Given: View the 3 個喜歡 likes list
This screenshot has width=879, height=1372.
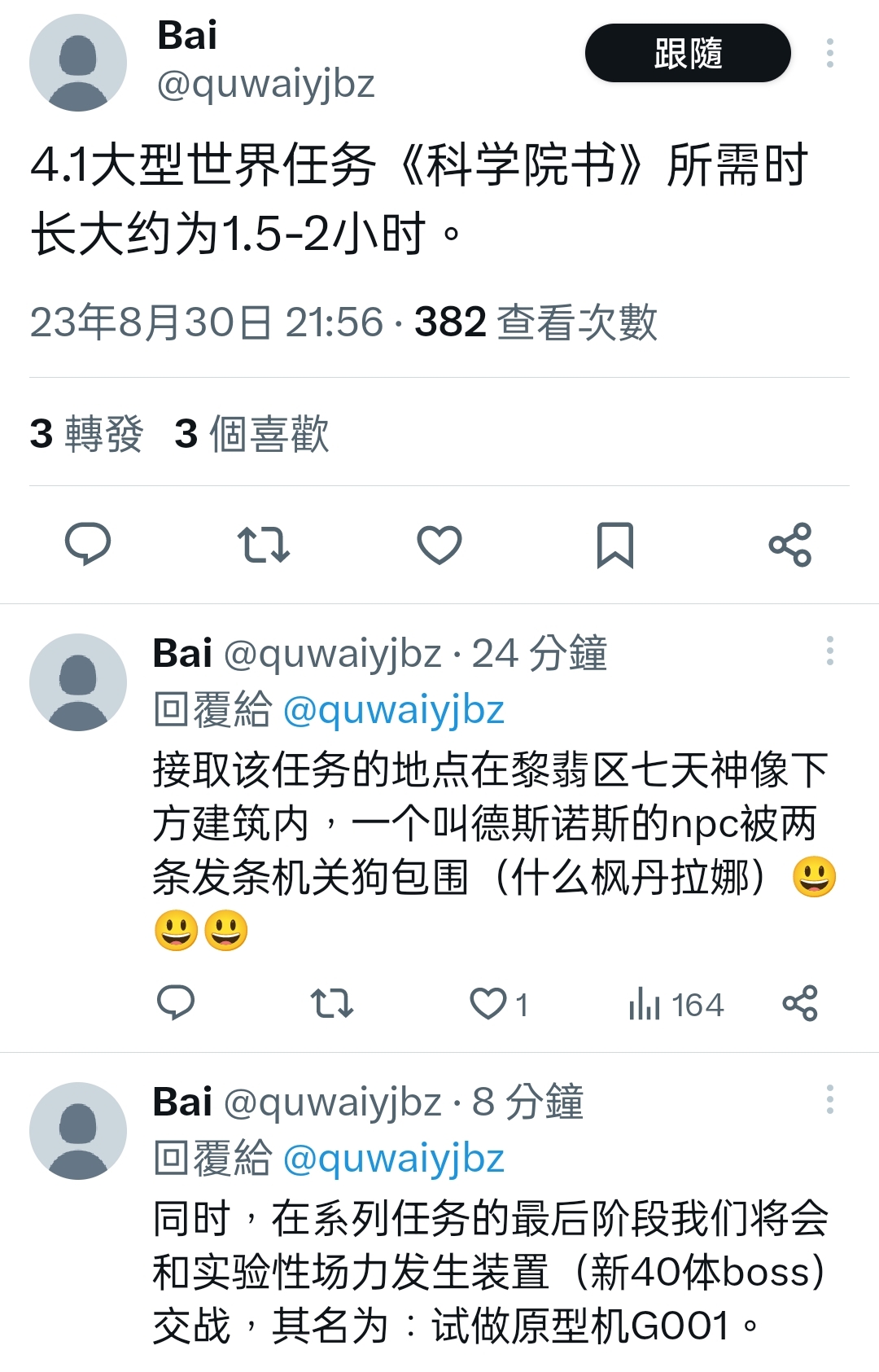Looking at the screenshot, I should (x=251, y=433).
